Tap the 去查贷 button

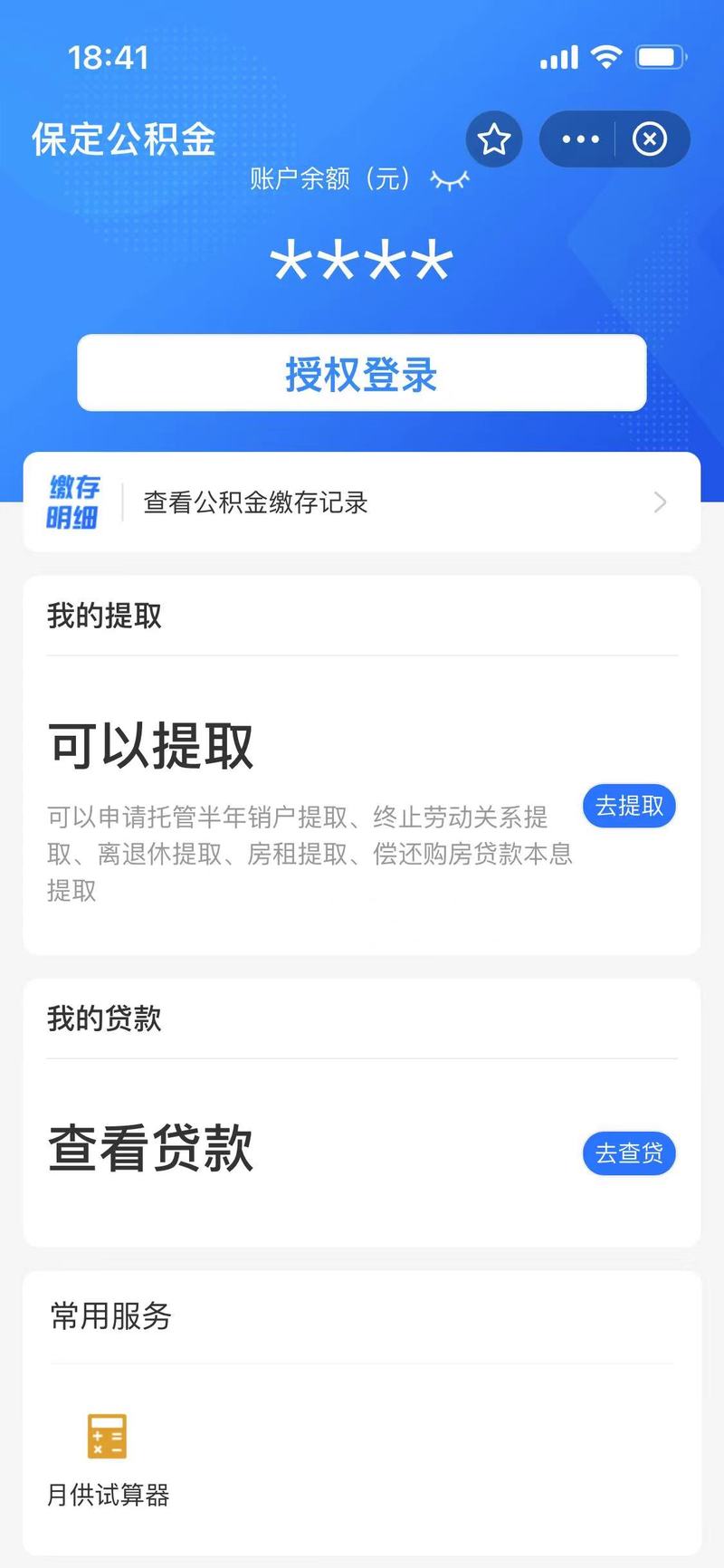point(629,1152)
